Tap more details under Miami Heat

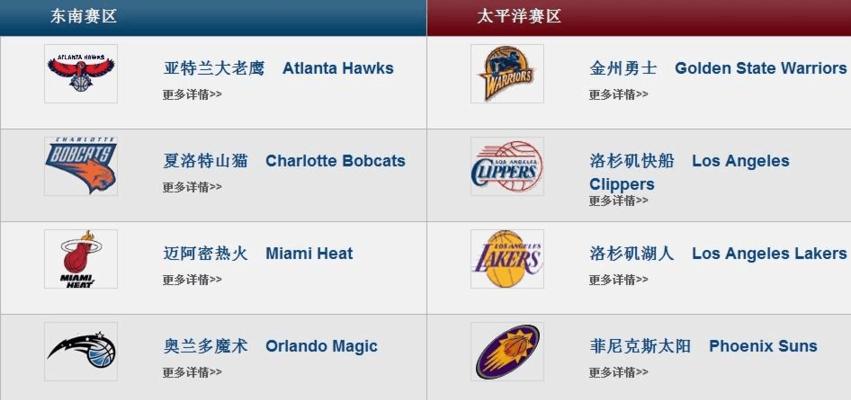[x=192, y=280]
